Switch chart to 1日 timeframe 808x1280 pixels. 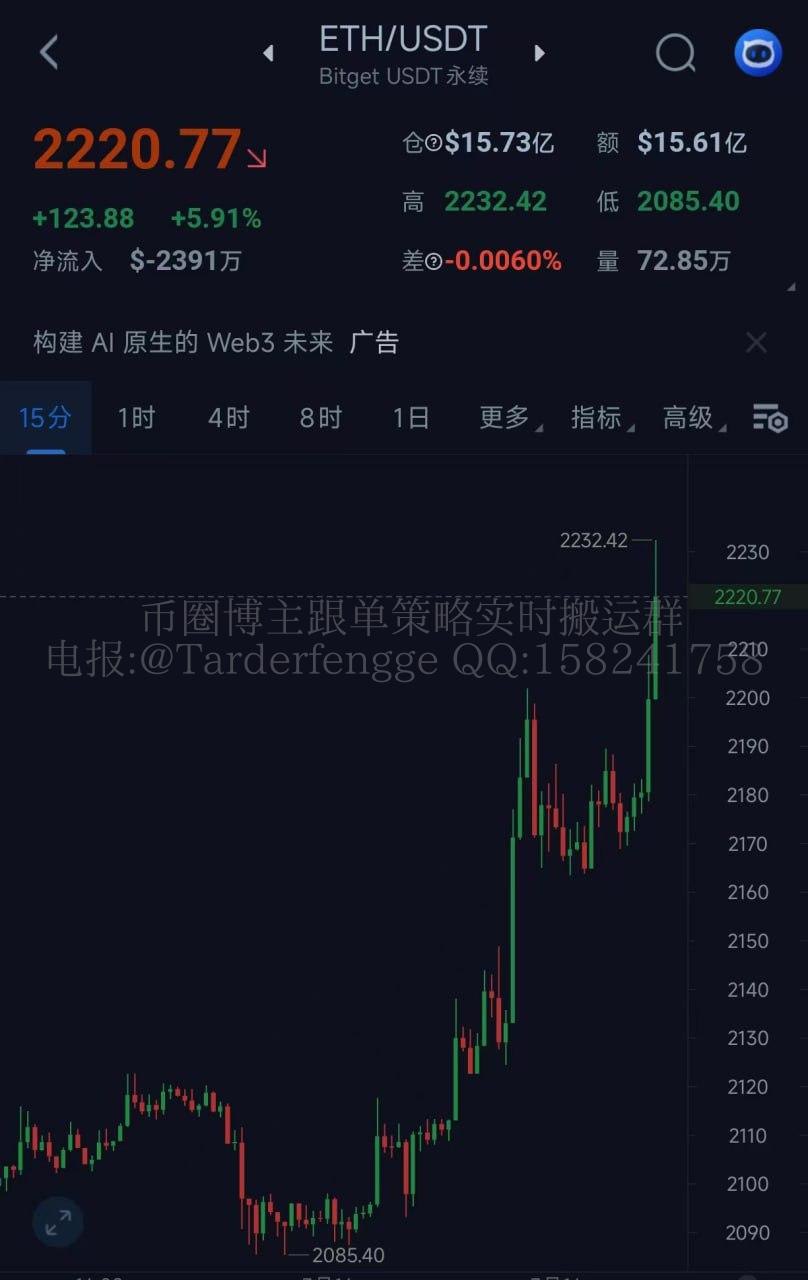click(x=411, y=418)
